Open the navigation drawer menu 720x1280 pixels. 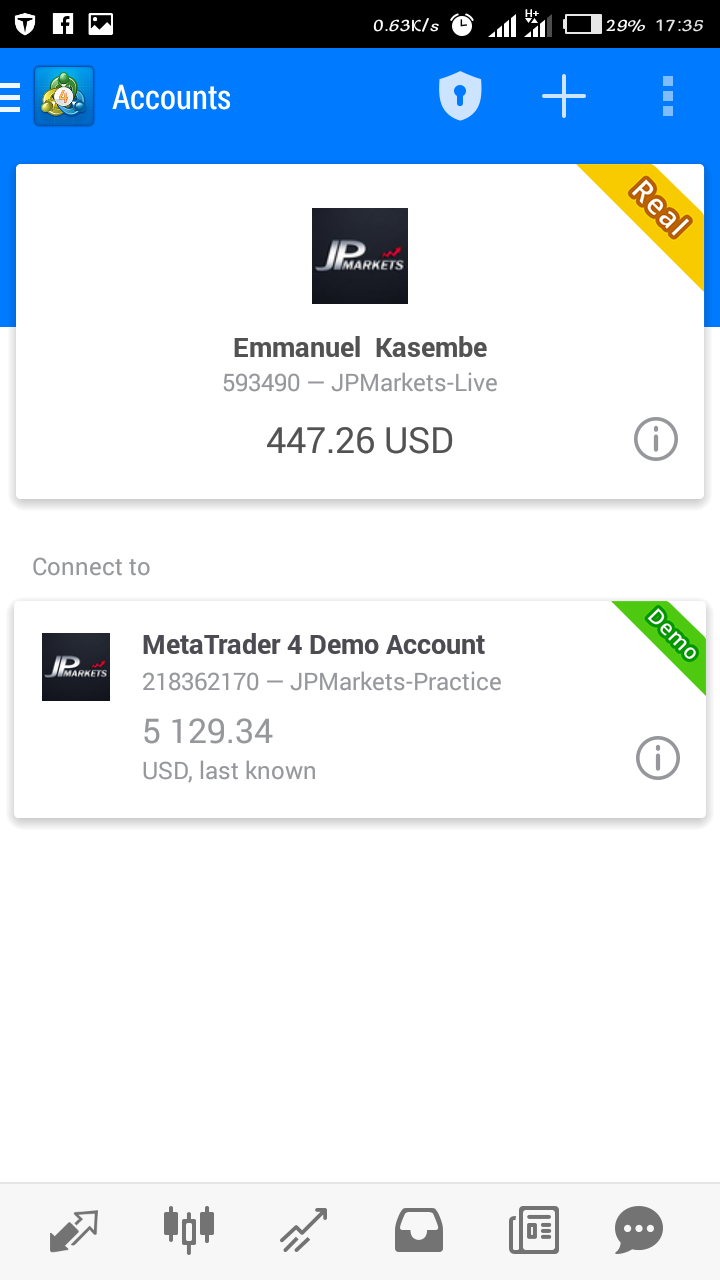pyautogui.click(x=11, y=97)
